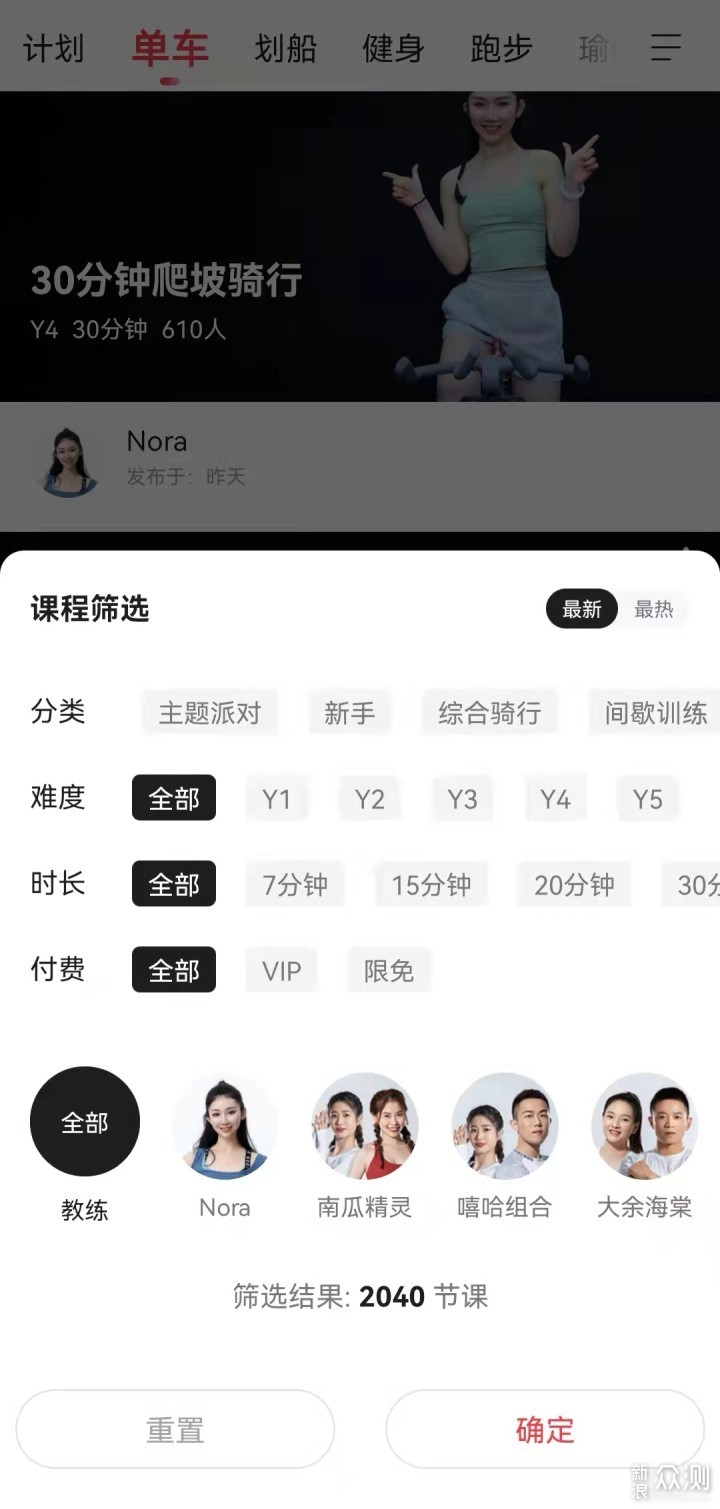Viewport: 720px width, 1509px height.
Task: Choose the 新手 category chip
Action: coord(349,713)
